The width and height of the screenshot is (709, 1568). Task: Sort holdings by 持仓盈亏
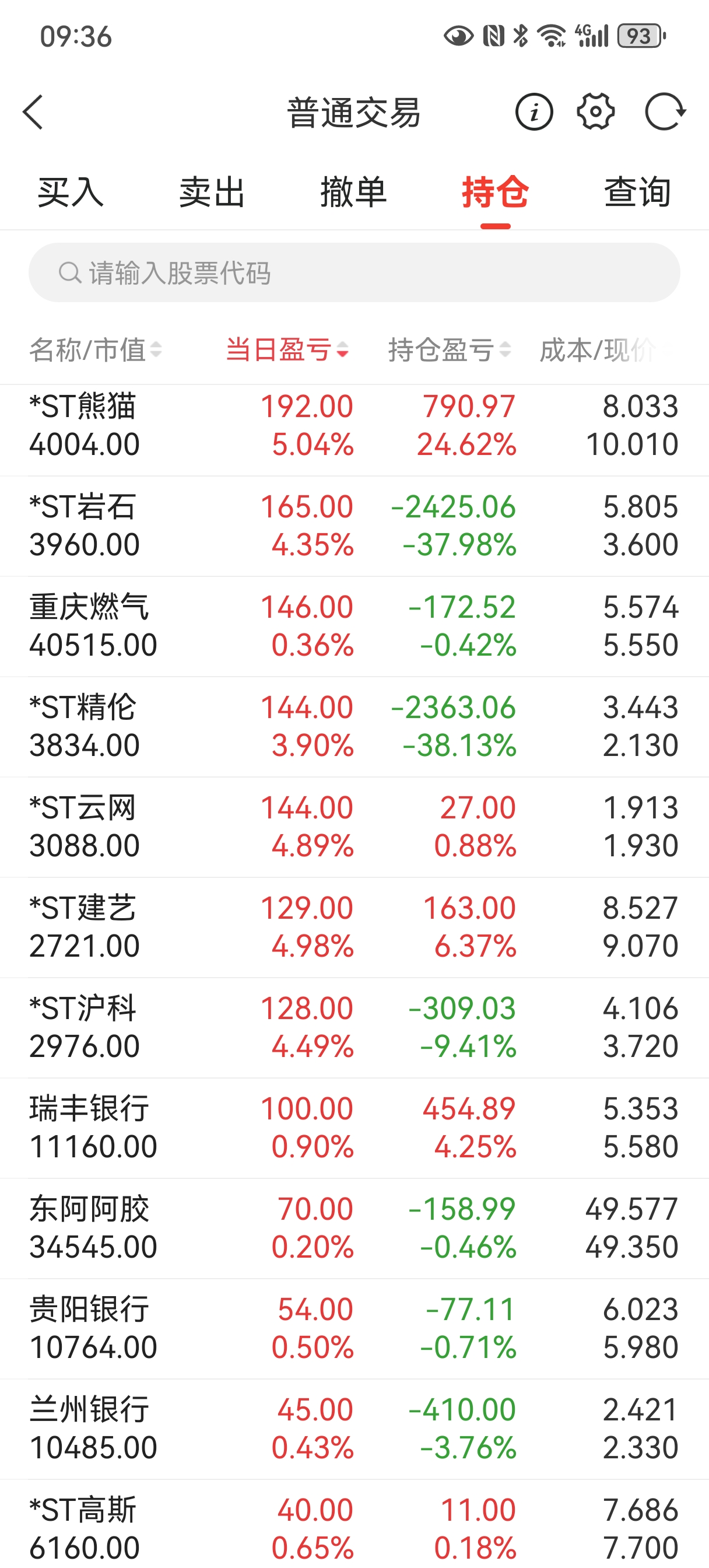pos(449,350)
